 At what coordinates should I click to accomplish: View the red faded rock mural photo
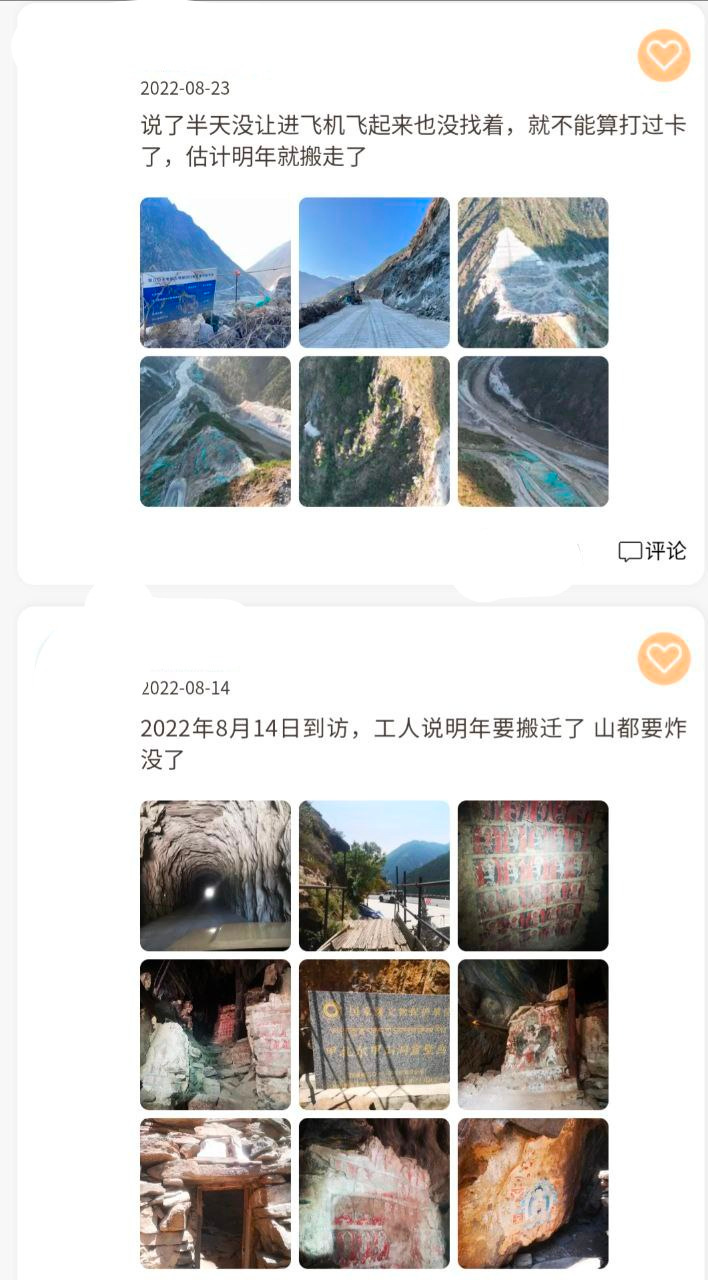point(374,1193)
